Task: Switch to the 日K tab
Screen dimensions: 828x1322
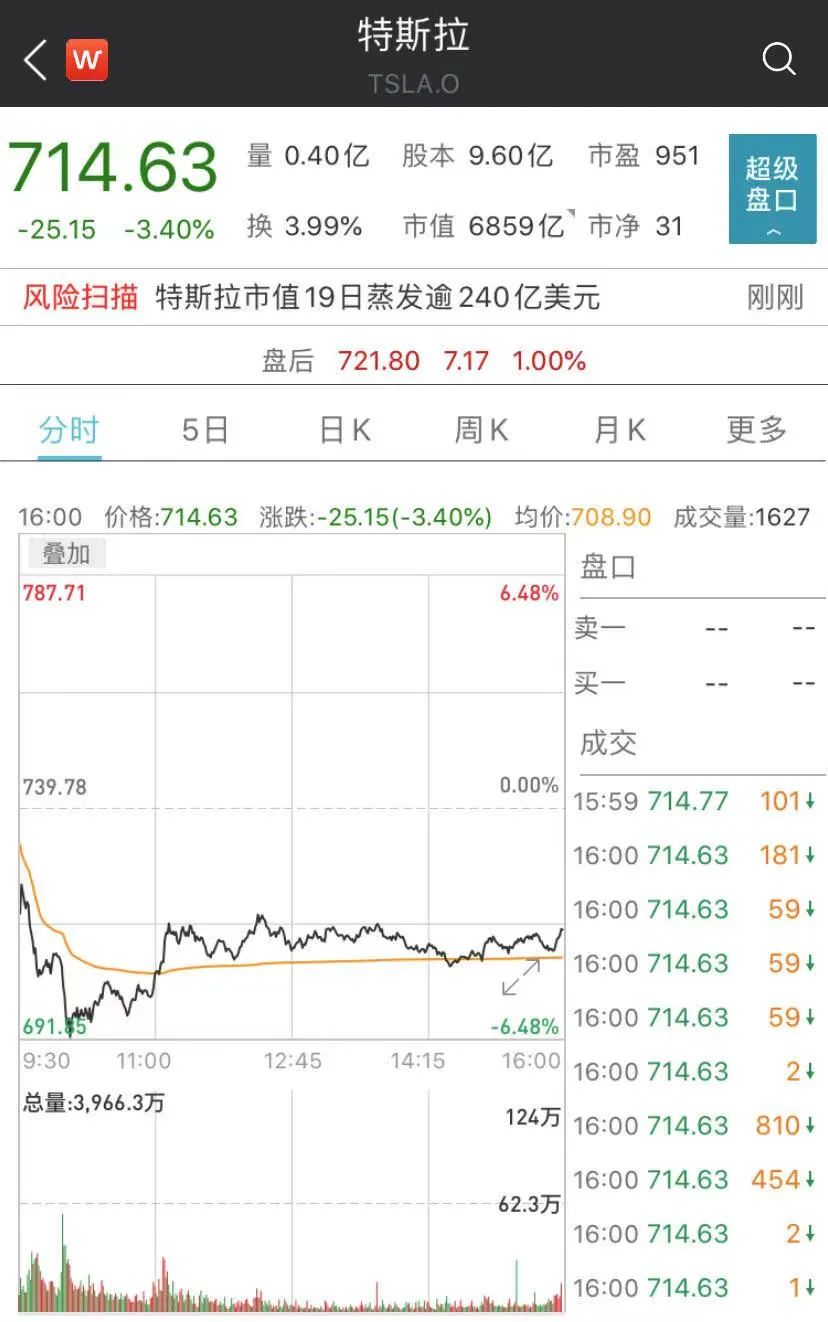Action: [345, 430]
